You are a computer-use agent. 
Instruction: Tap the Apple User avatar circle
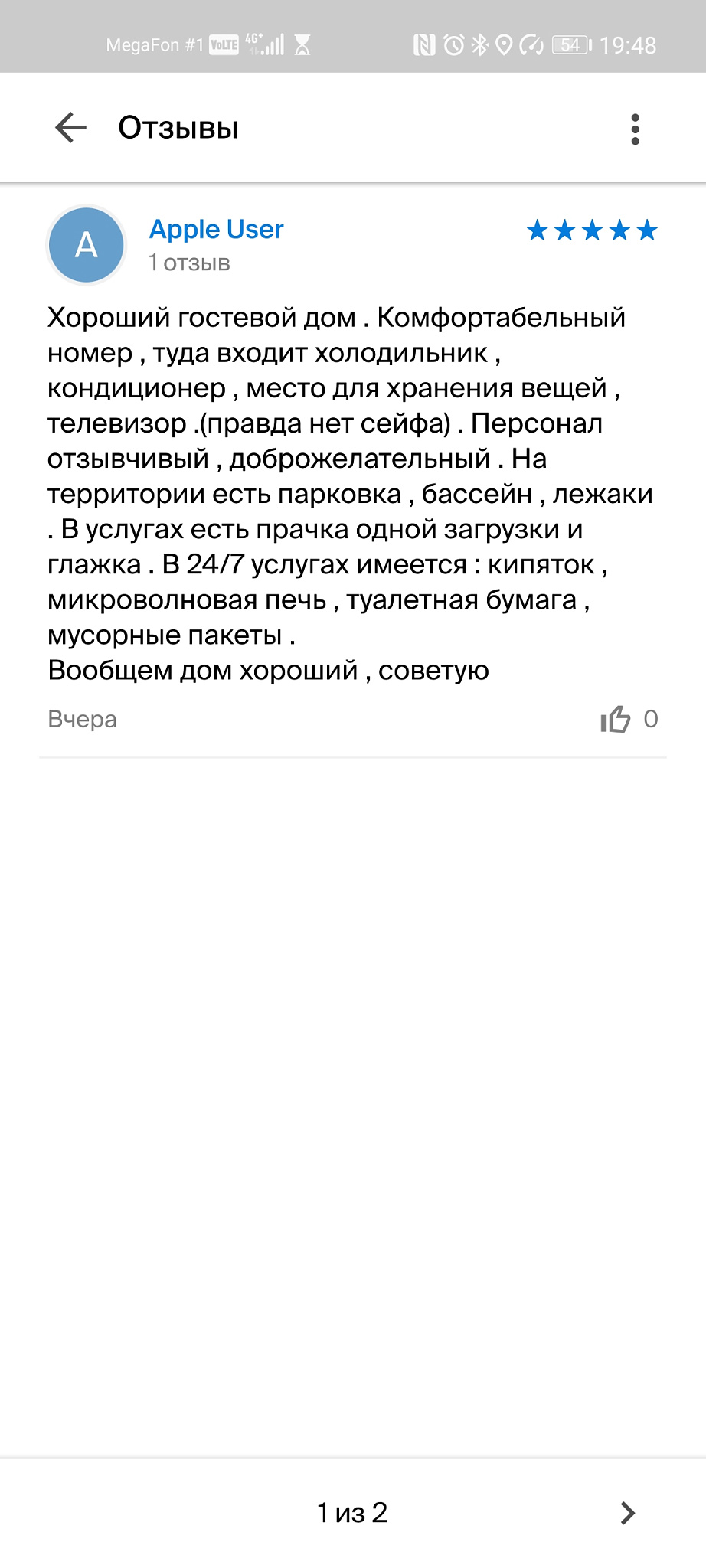(86, 243)
